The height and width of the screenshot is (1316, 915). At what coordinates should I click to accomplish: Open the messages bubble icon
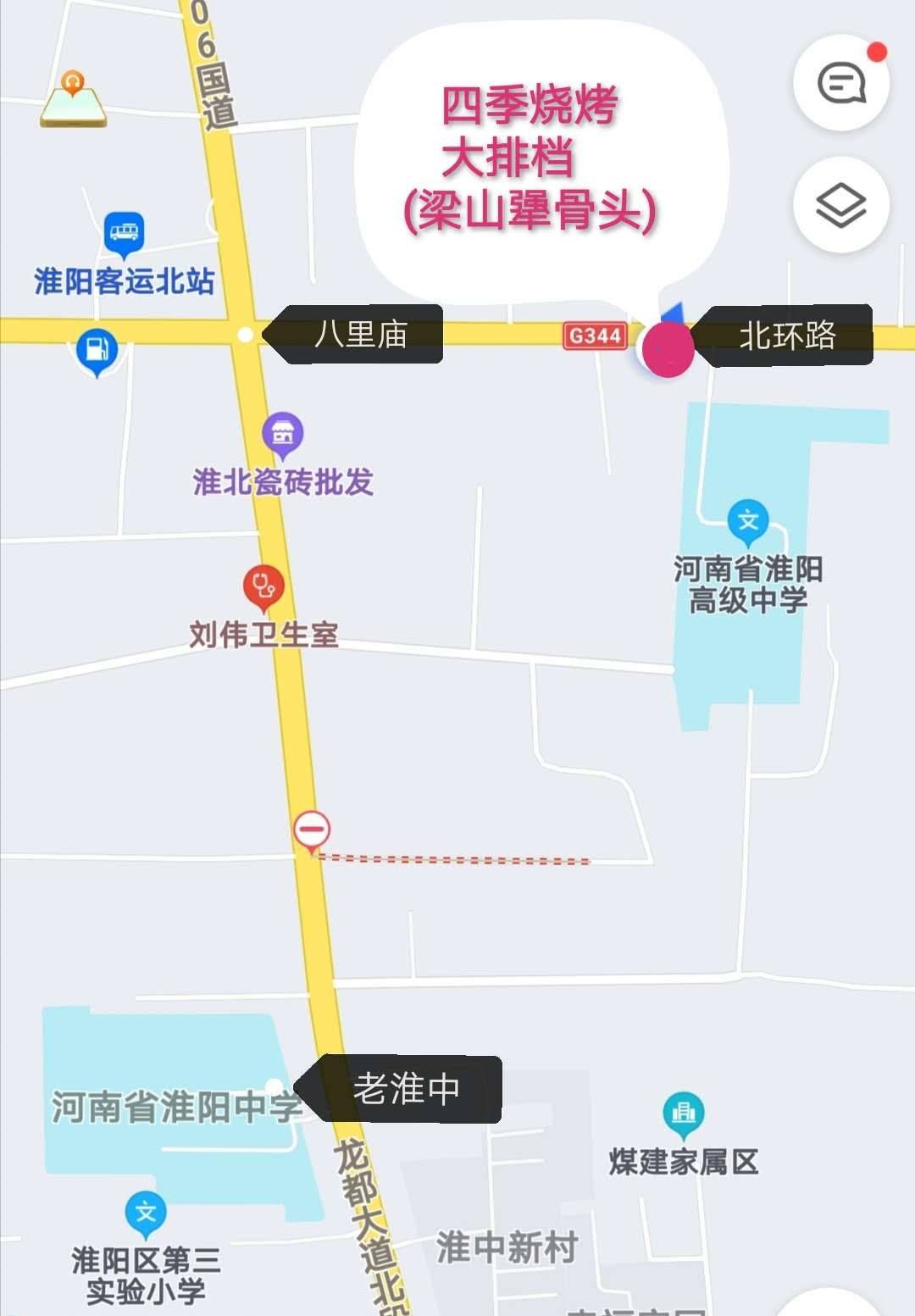840,83
